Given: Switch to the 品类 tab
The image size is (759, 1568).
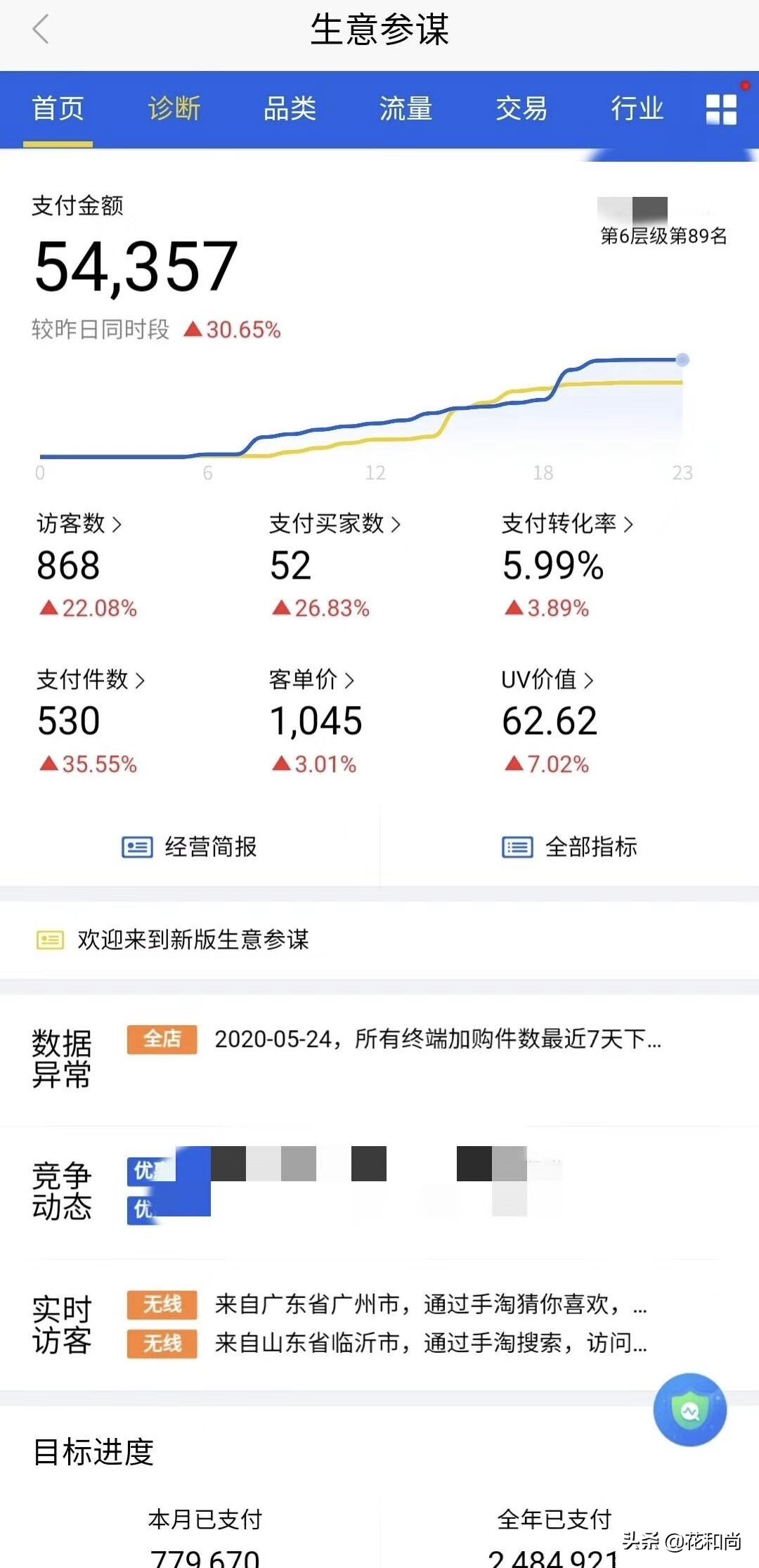Looking at the screenshot, I should [x=290, y=109].
